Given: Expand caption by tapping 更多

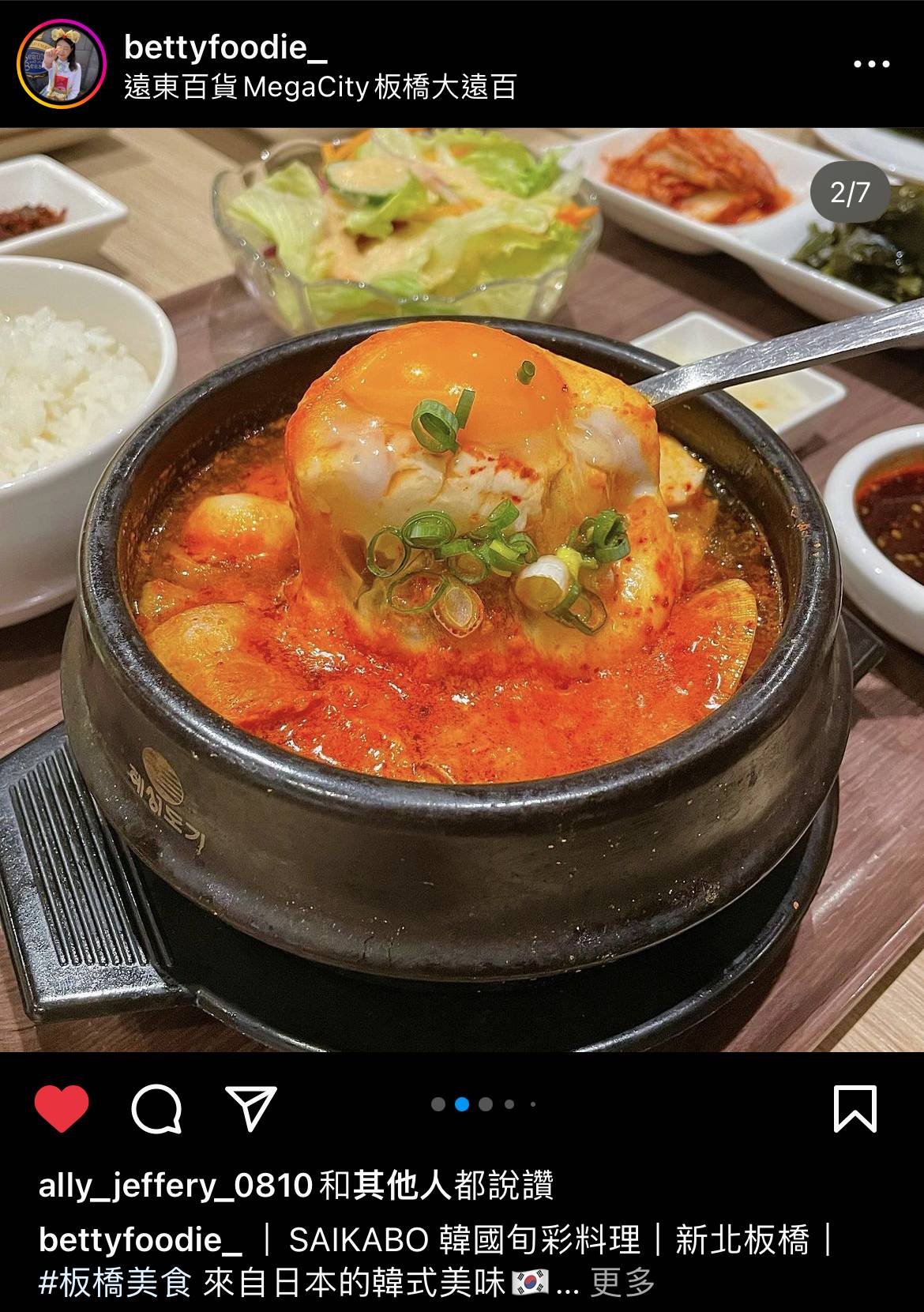Looking at the screenshot, I should 623,1283.
